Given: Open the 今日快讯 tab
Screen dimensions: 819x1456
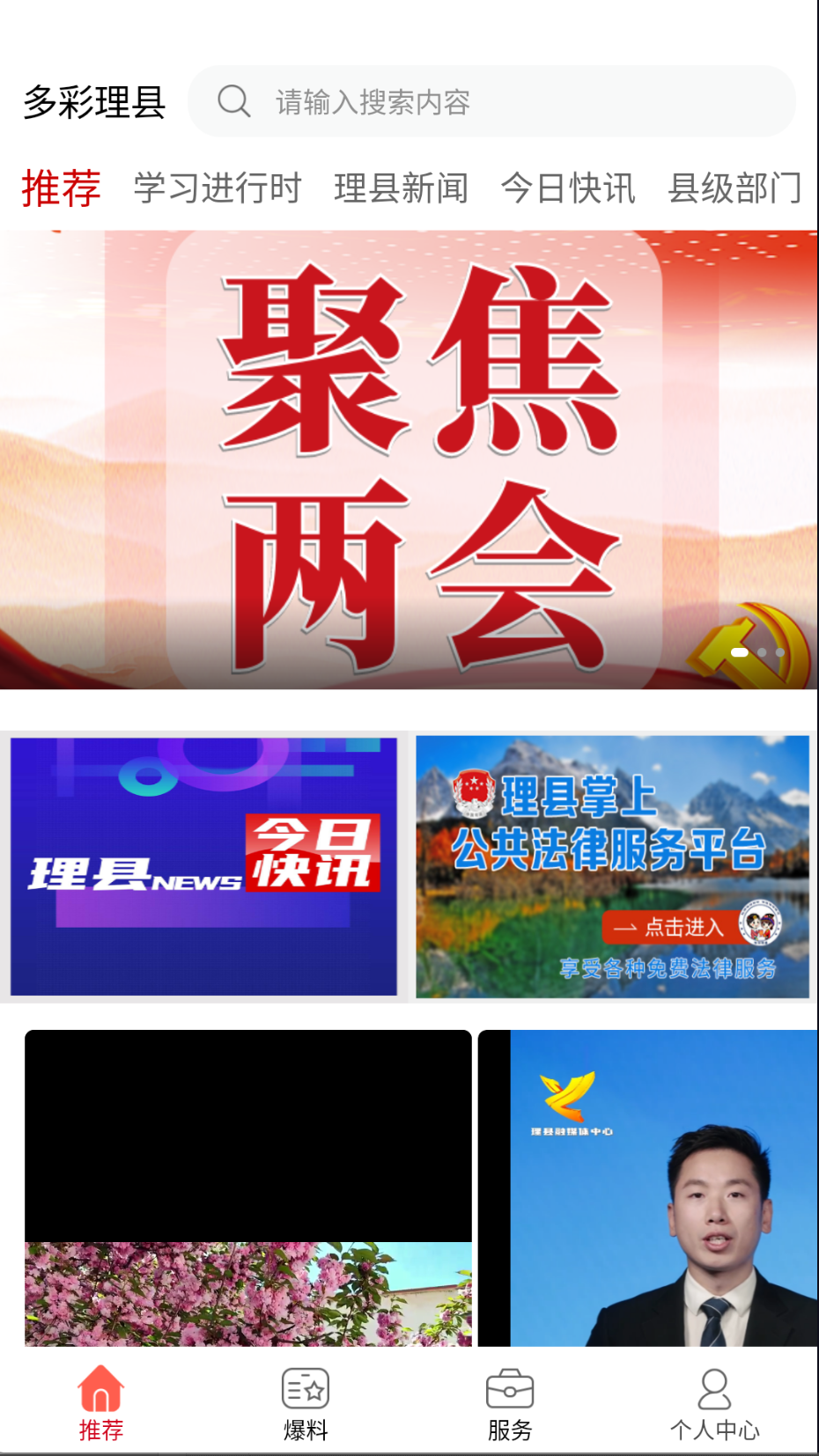Looking at the screenshot, I should tap(569, 188).
